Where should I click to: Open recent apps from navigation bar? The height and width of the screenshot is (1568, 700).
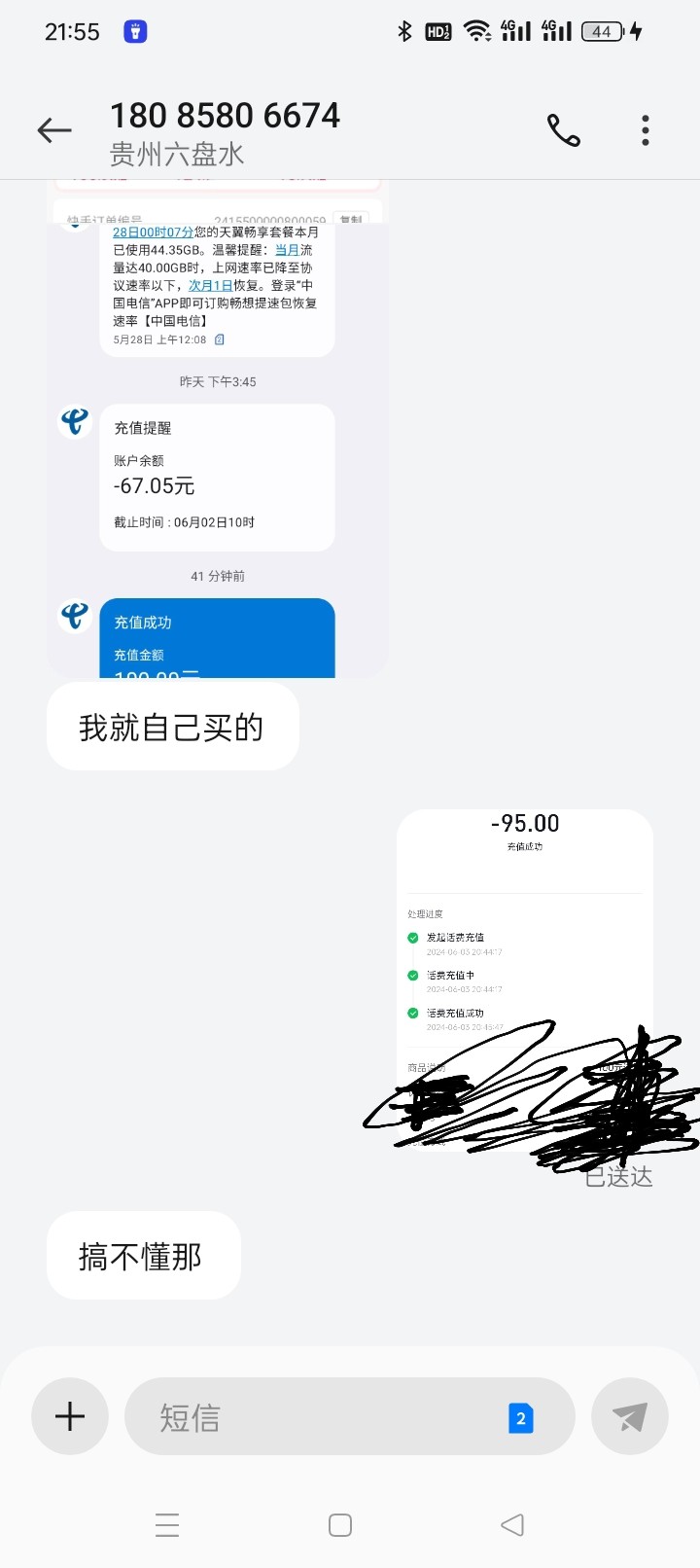(x=167, y=1524)
